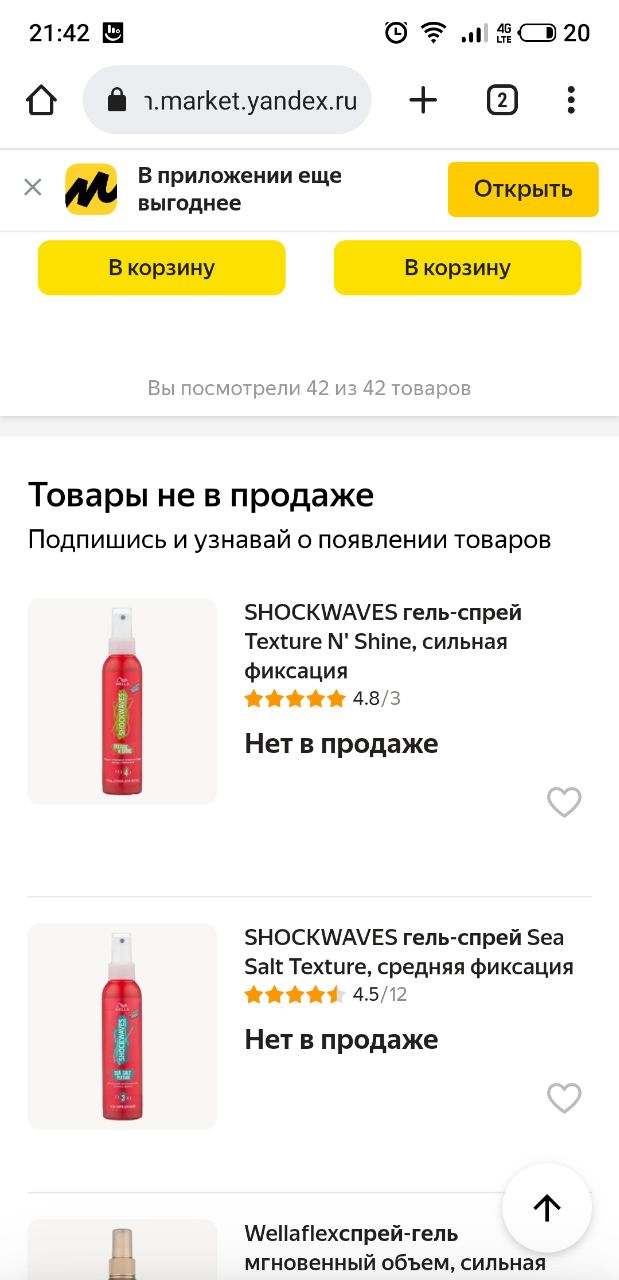
Task: Add the left product В корзину
Action: point(162,268)
